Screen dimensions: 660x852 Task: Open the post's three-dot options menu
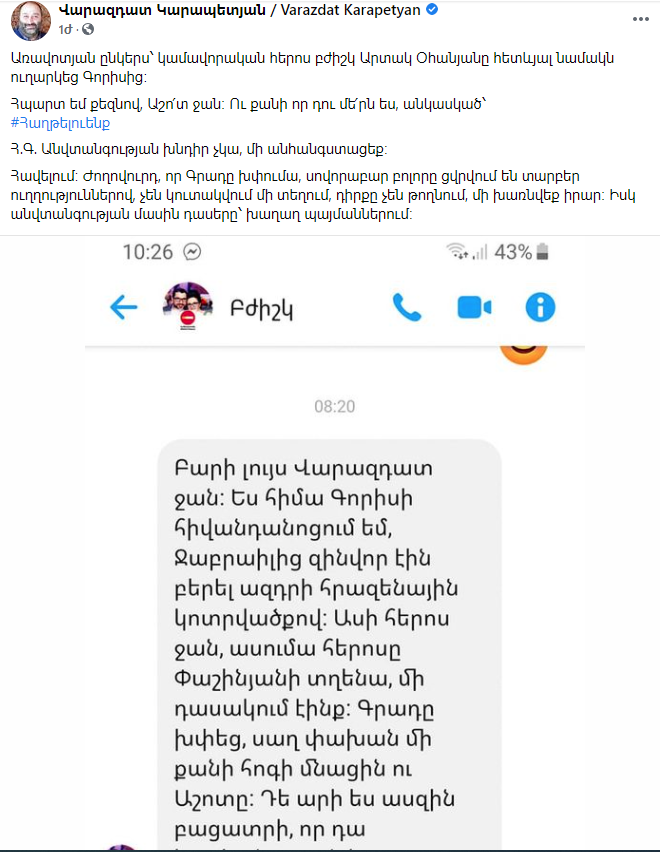pyautogui.click(x=639, y=20)
